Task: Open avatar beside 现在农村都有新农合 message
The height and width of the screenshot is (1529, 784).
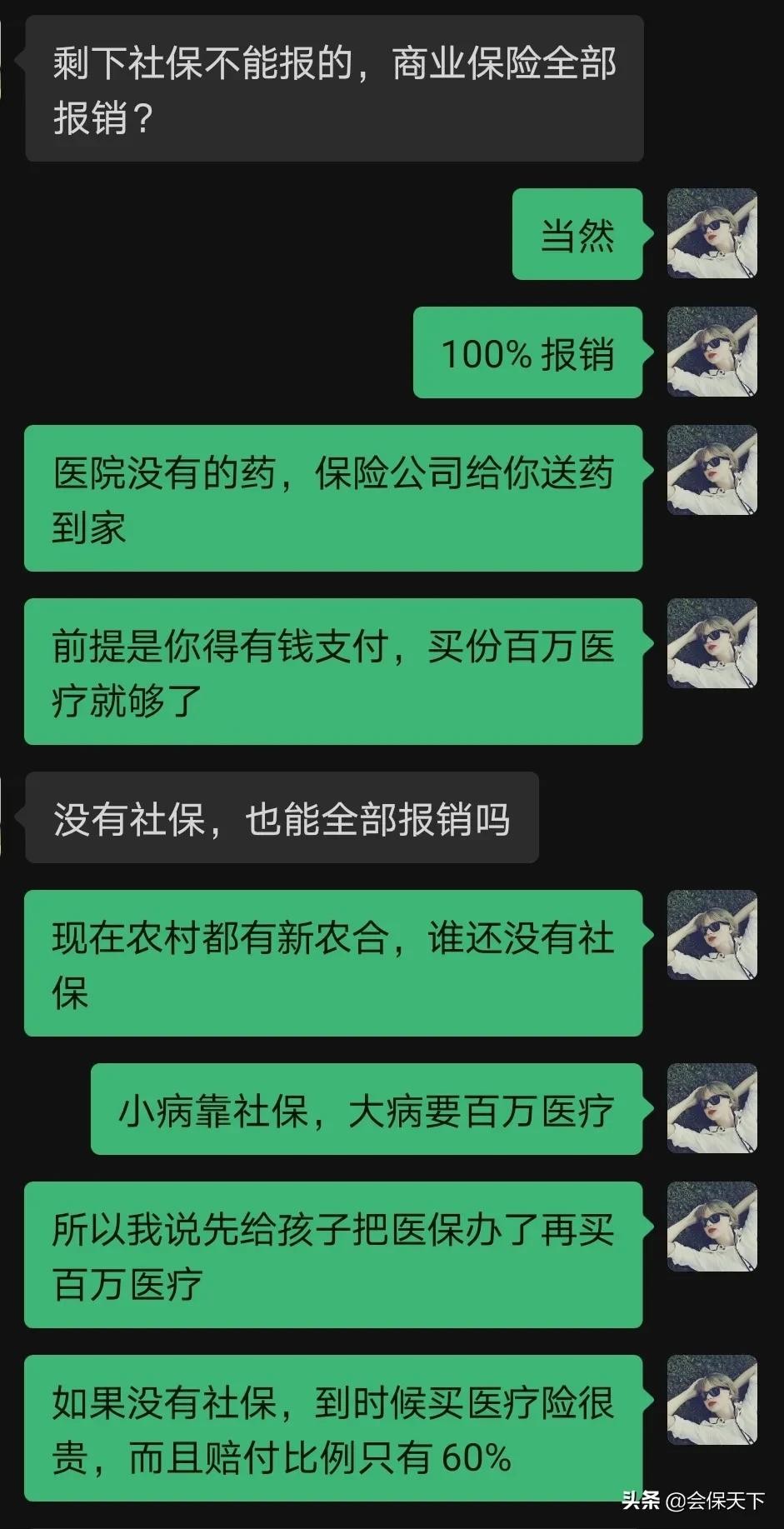Action: 712,935
